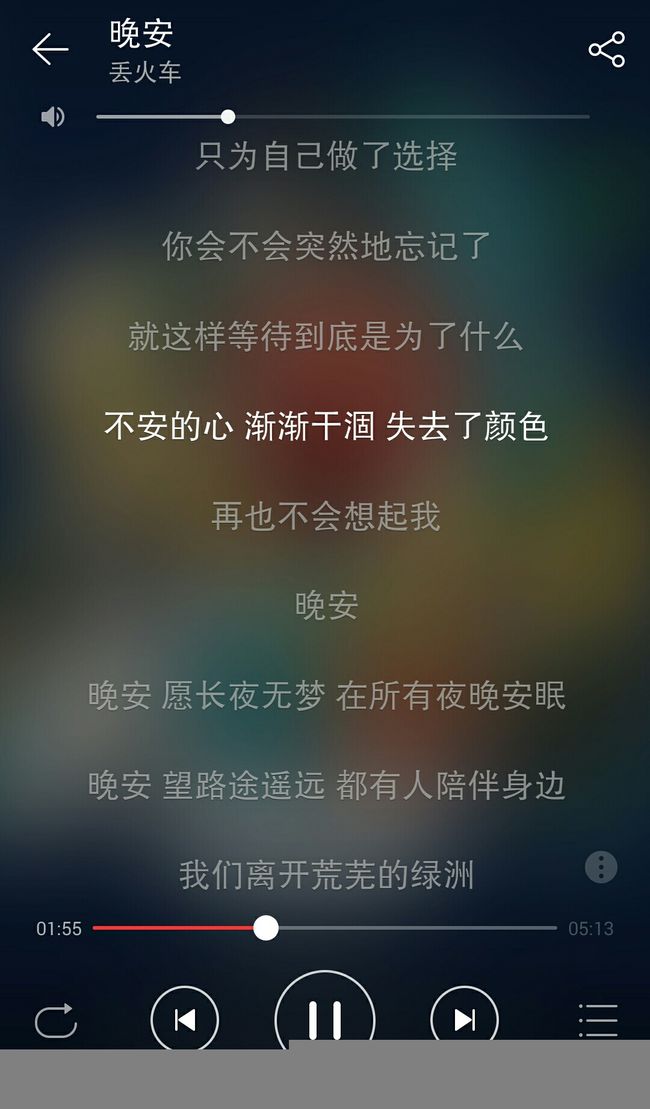Set the volume slider to its midpoint

(343, 117)
